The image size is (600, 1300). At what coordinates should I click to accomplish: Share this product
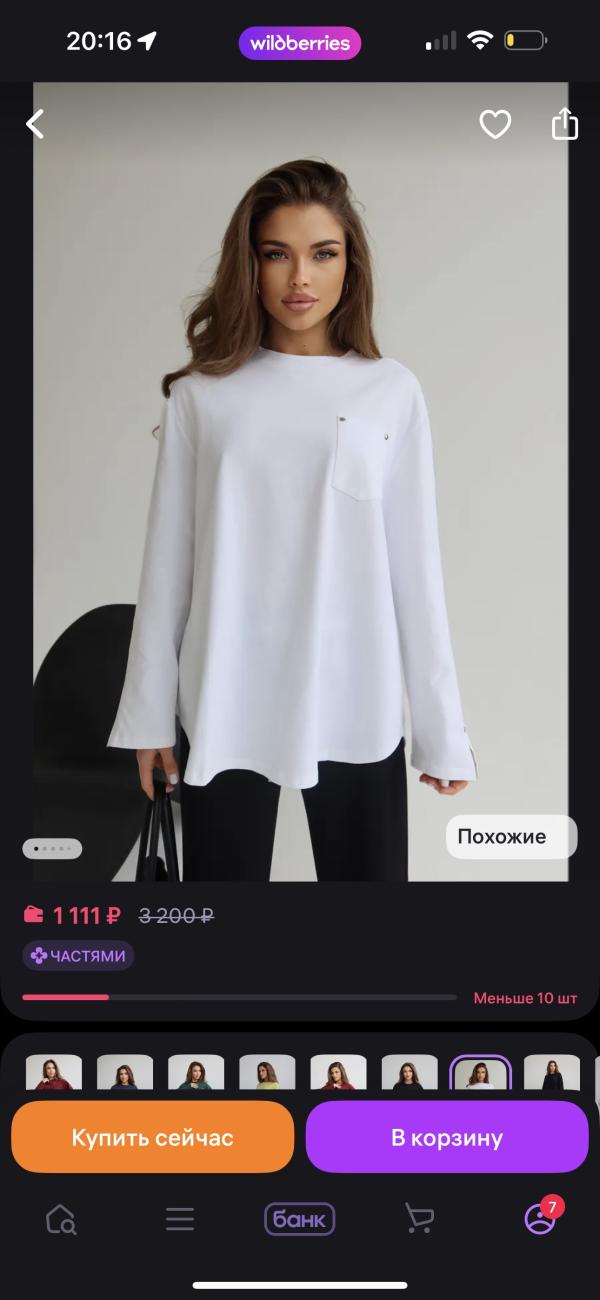(x=565, y=124)
